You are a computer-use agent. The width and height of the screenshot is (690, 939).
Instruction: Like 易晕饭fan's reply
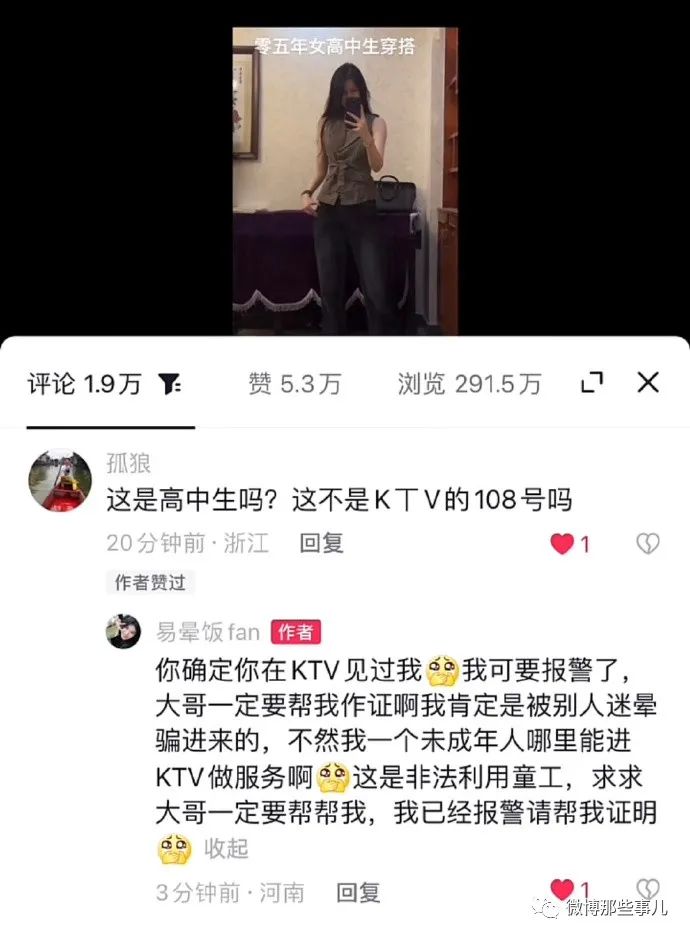pos(563,889)
